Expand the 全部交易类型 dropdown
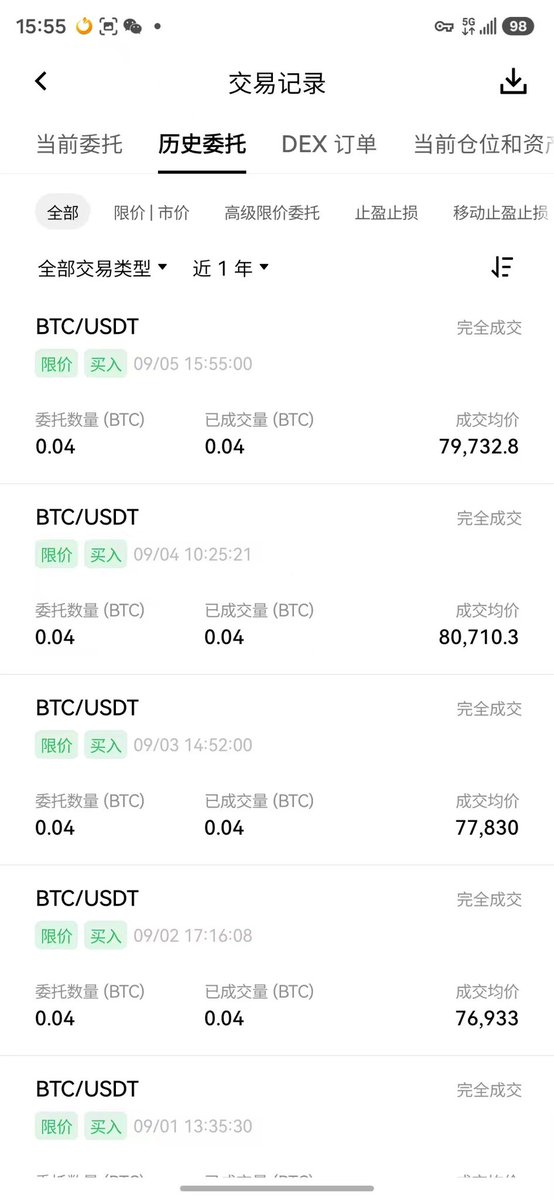The height and width of the screenshot is (1199, 554). click(103, 268)
